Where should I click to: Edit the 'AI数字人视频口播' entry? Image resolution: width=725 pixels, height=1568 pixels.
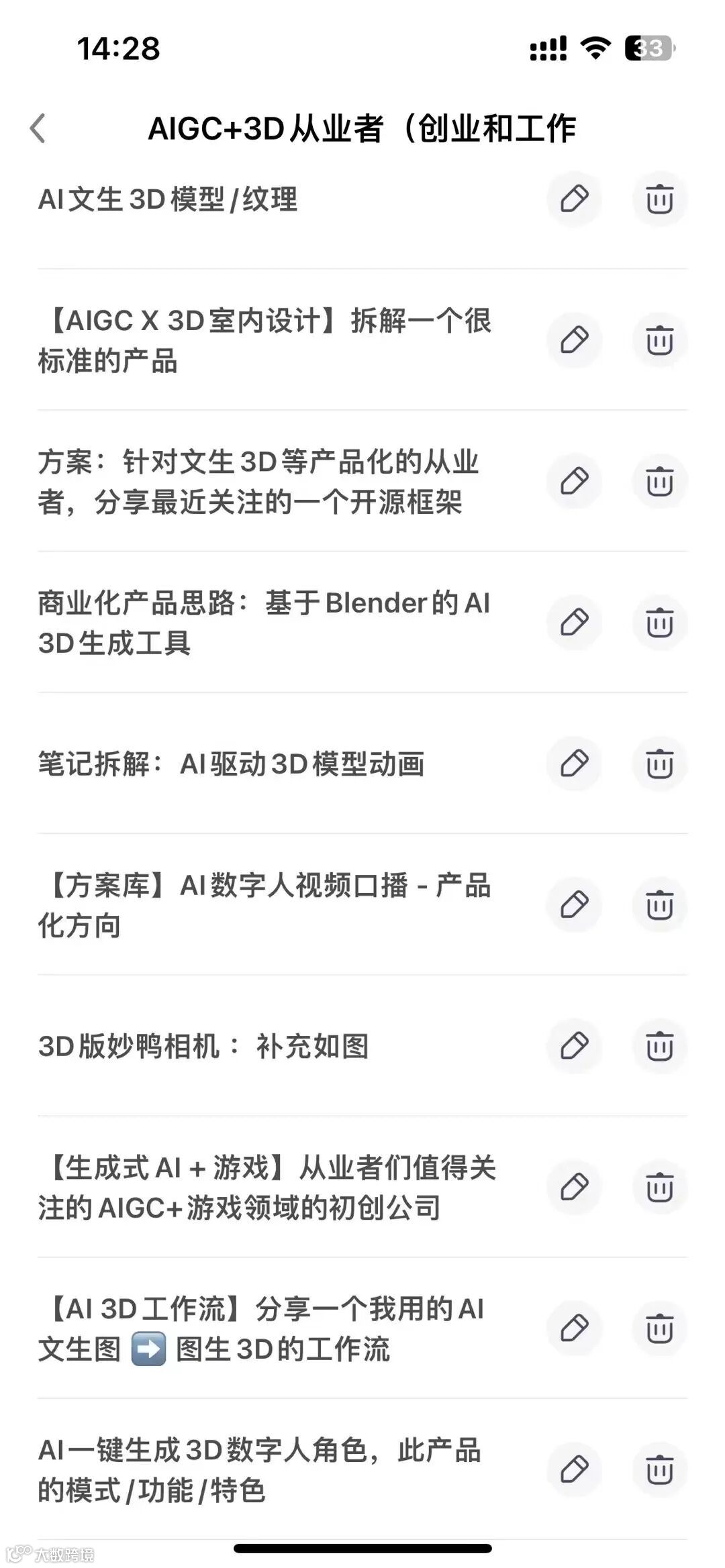pyautogui.click(x=575, y=905)
